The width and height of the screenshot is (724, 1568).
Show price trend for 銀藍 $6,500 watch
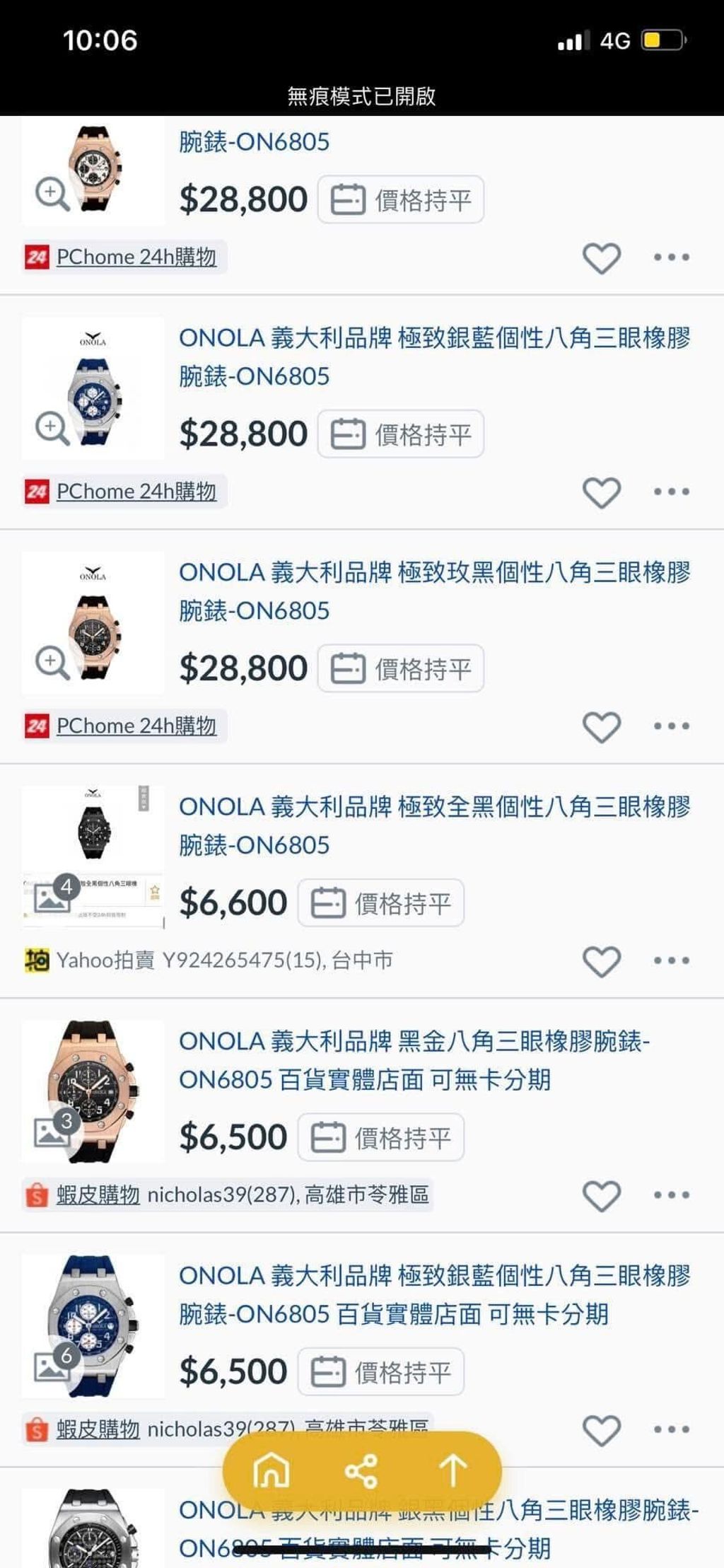click(x=381, y=1372)
